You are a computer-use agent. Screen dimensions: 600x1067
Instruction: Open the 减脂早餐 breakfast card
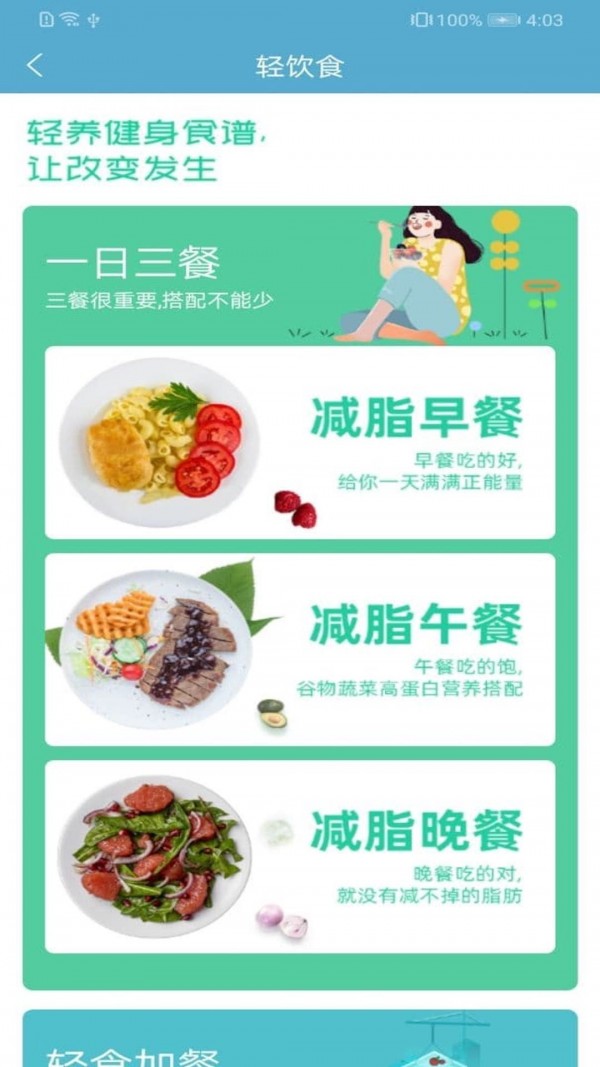[300, 442]
